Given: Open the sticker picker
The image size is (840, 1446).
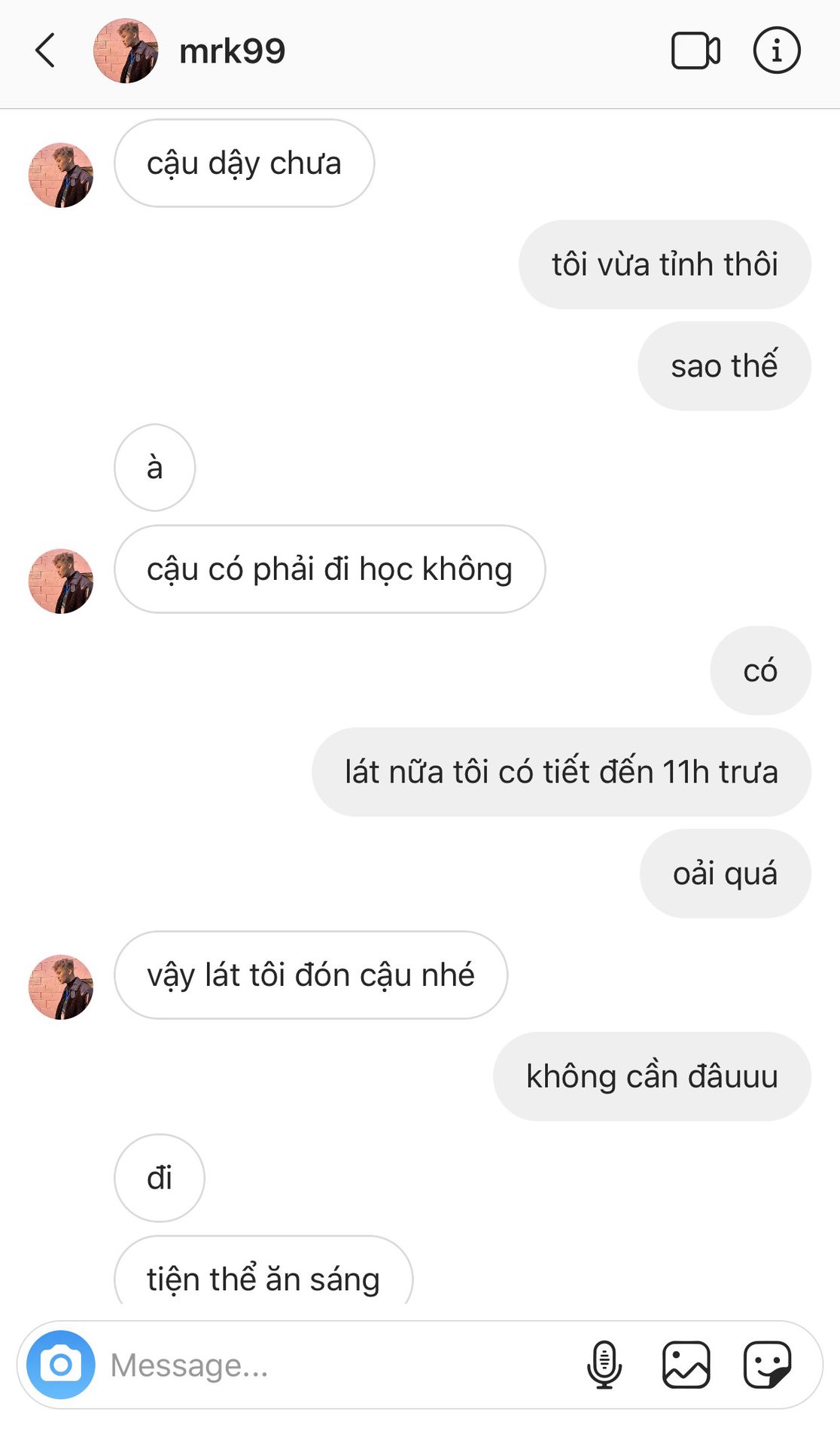Looking at the screenshot, I should [x=767, y=1365].
